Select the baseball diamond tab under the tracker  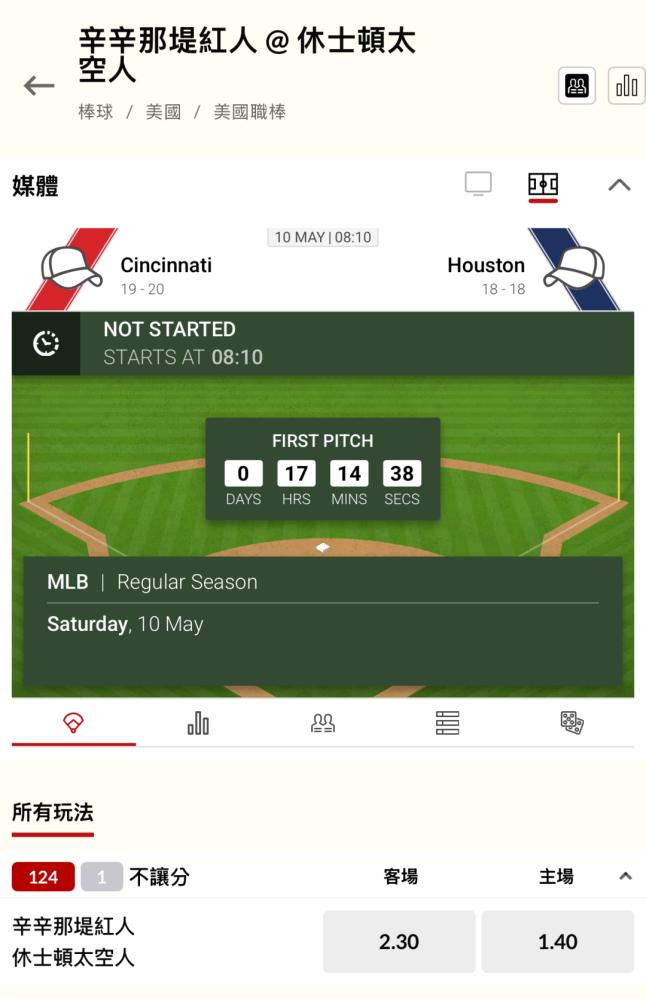click(x=73, y=723)
